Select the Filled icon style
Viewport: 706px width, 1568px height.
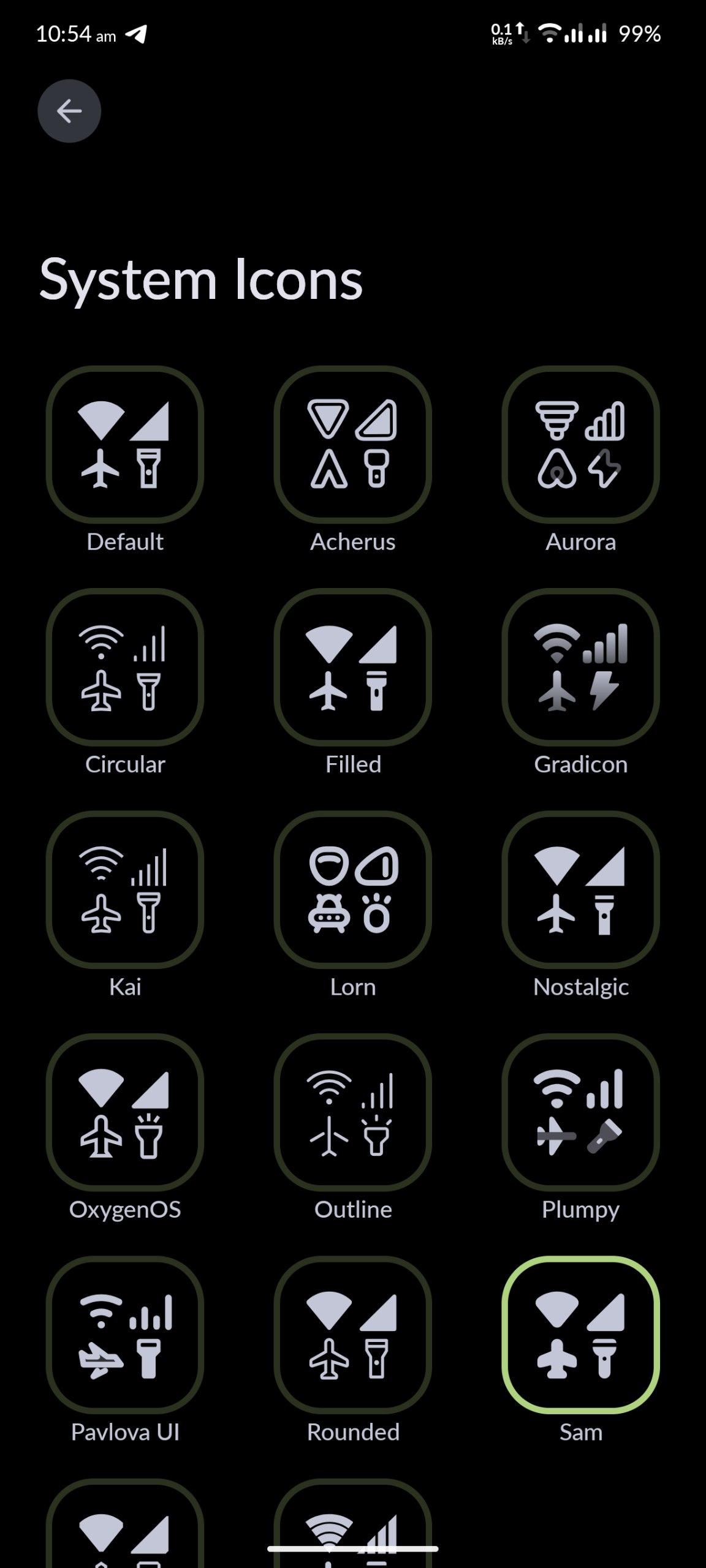[353, 667]
